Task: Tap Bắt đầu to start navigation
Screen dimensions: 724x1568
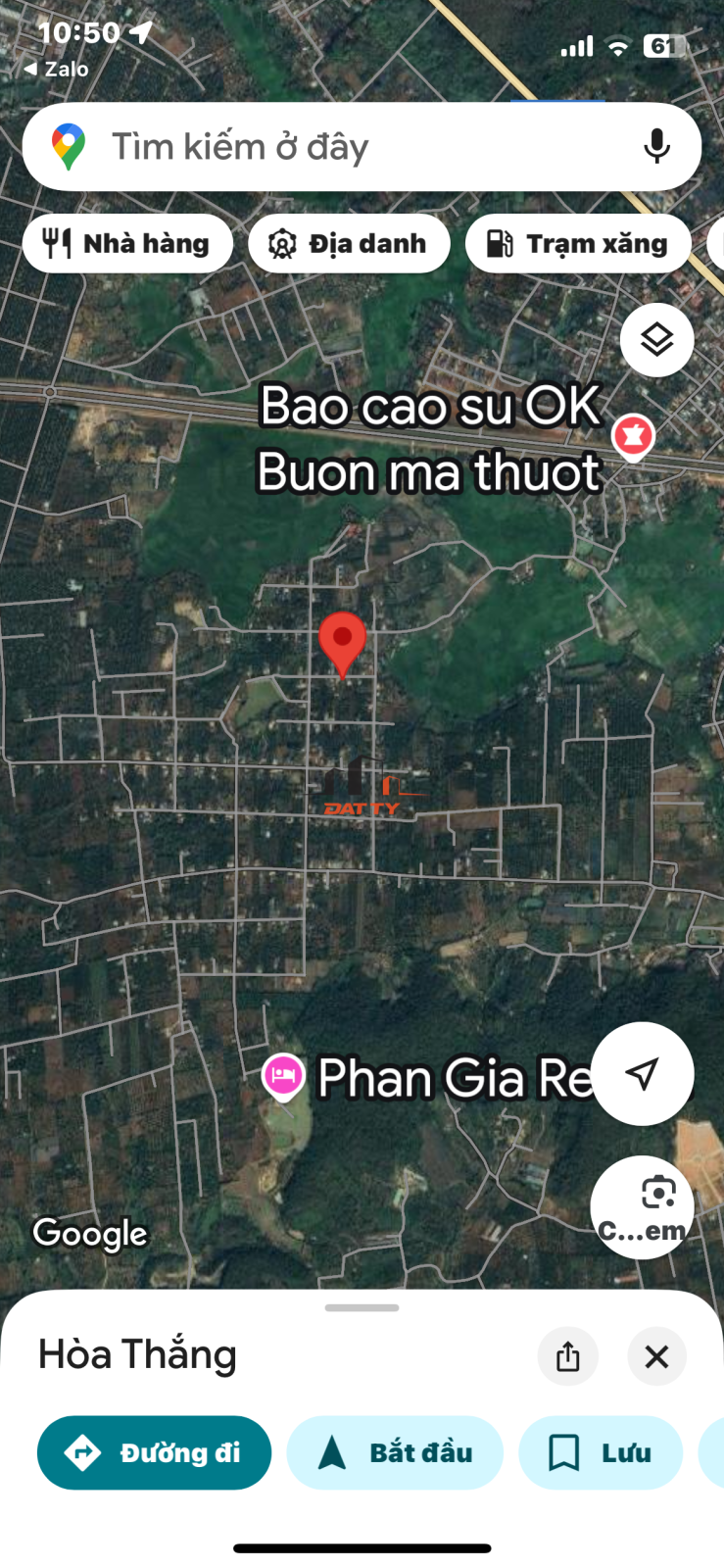Action: (x=395, y=1452)
